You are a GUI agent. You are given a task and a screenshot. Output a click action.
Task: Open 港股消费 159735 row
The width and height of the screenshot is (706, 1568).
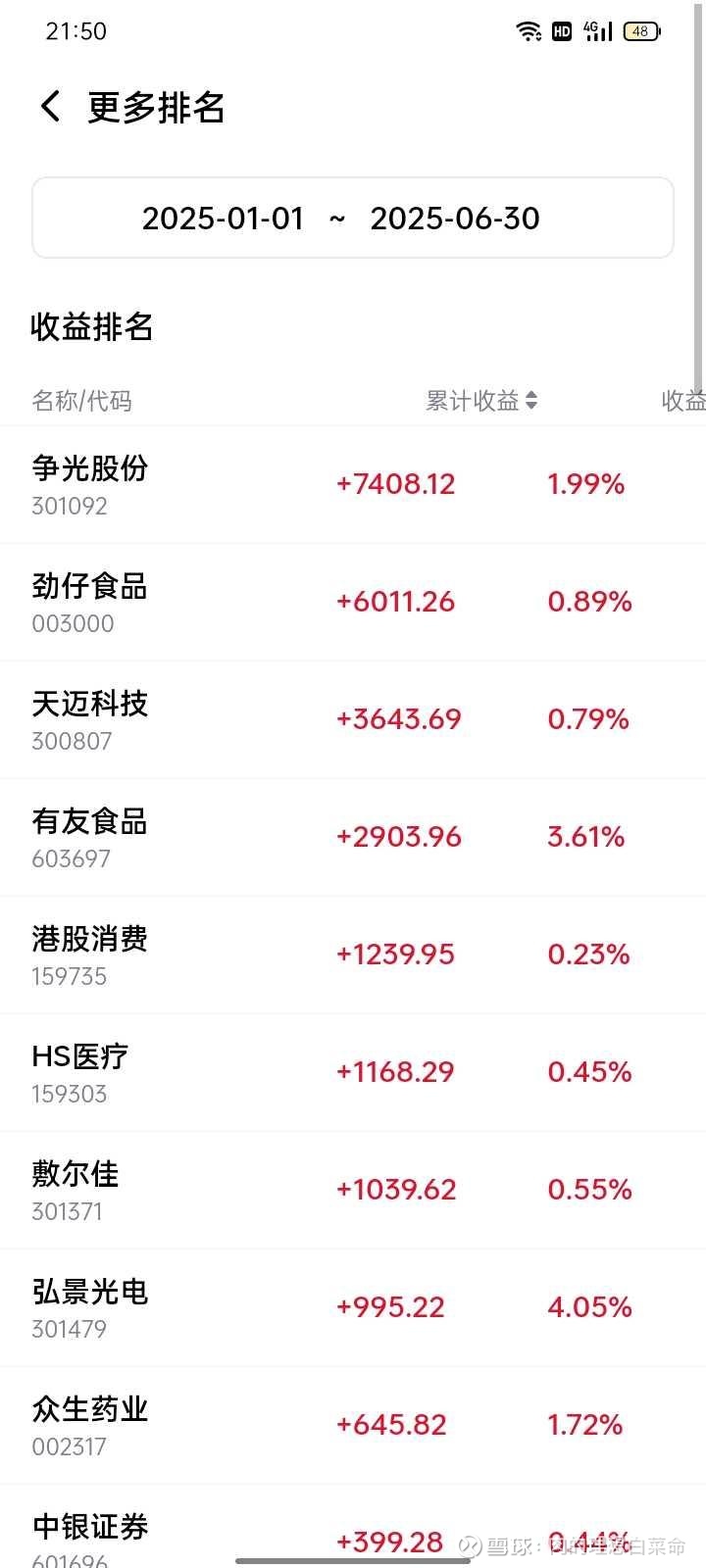click(x=353, y=955)
